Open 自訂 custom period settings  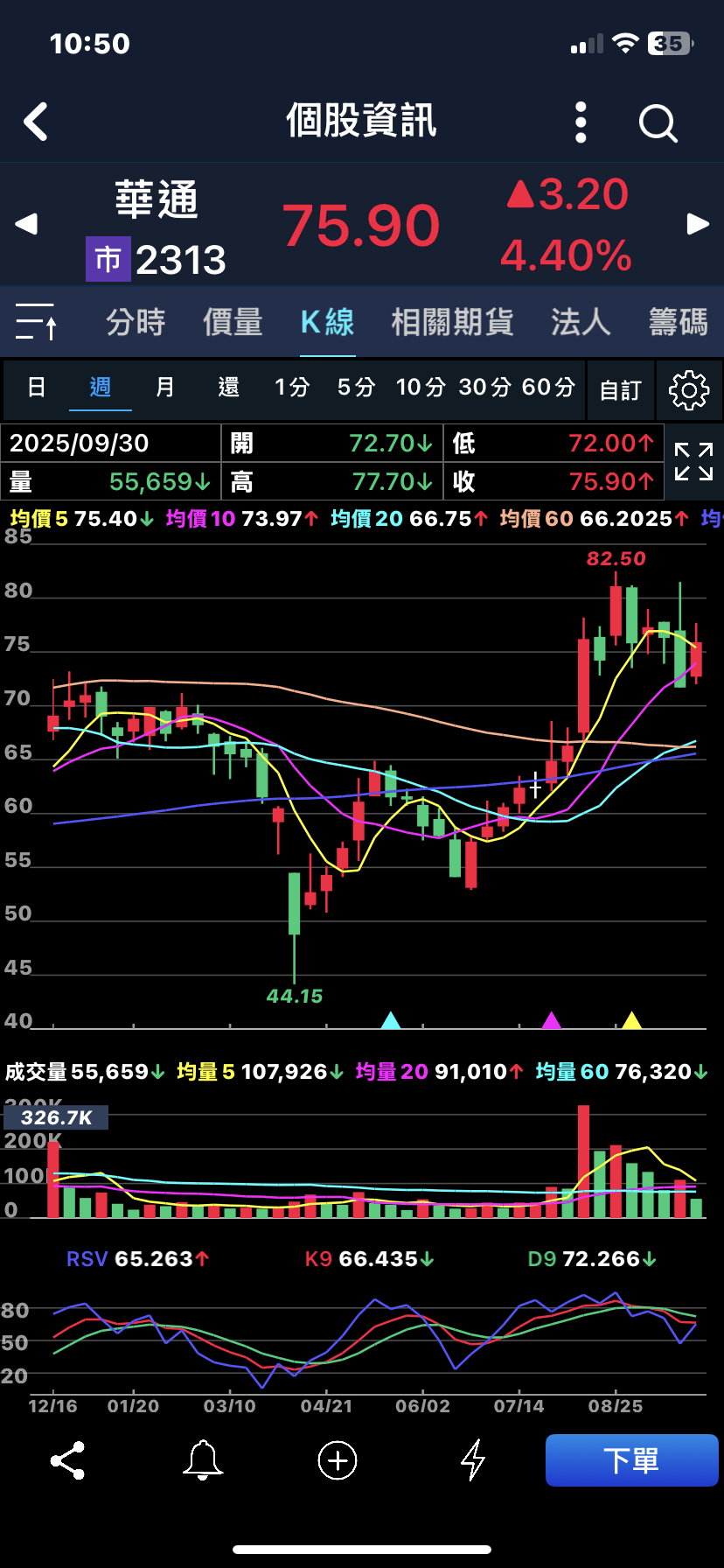pos(621,390)
